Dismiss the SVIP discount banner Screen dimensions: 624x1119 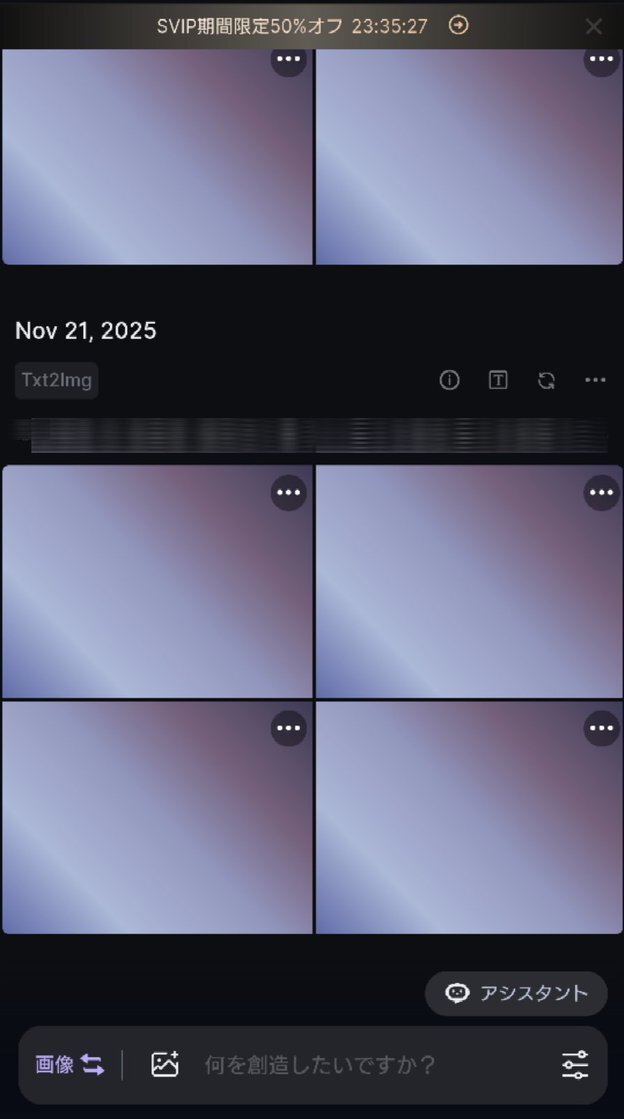pyautogui.click(x=594, y=26)
